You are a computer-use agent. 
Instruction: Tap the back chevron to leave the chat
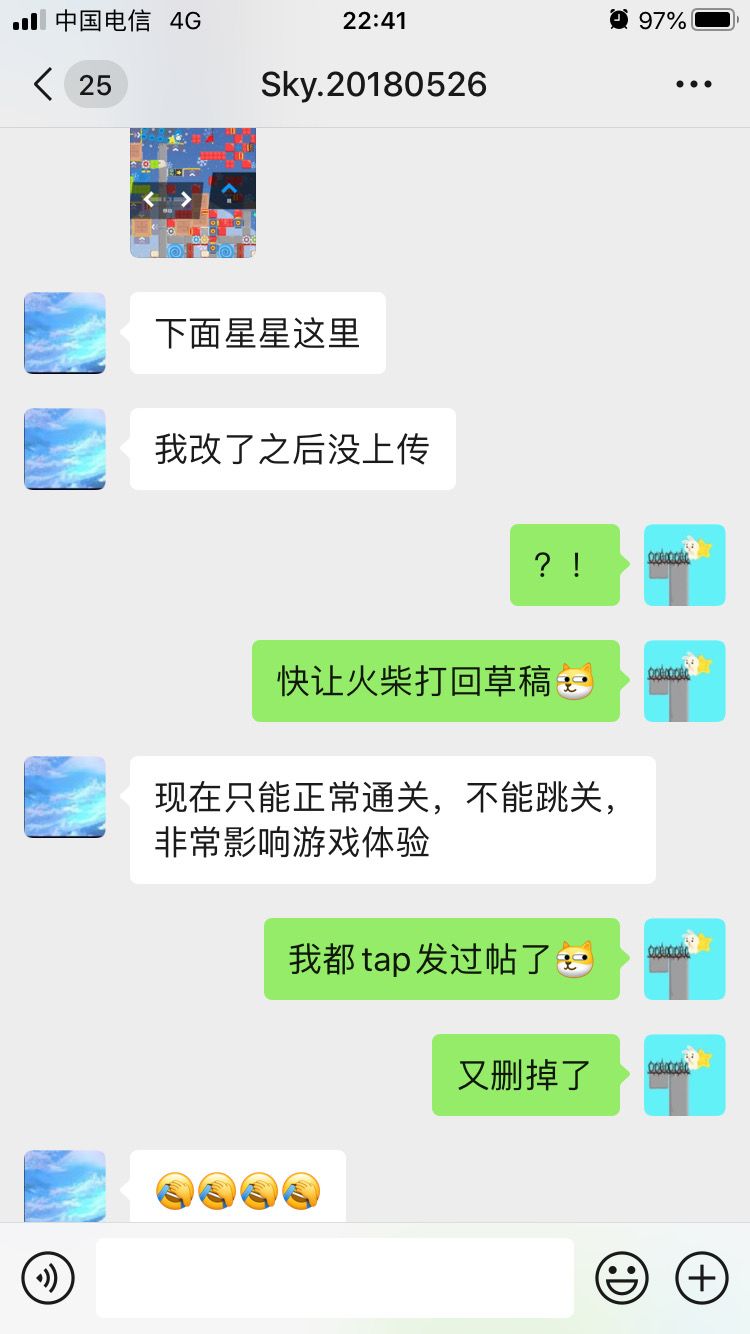pos(41,84)
